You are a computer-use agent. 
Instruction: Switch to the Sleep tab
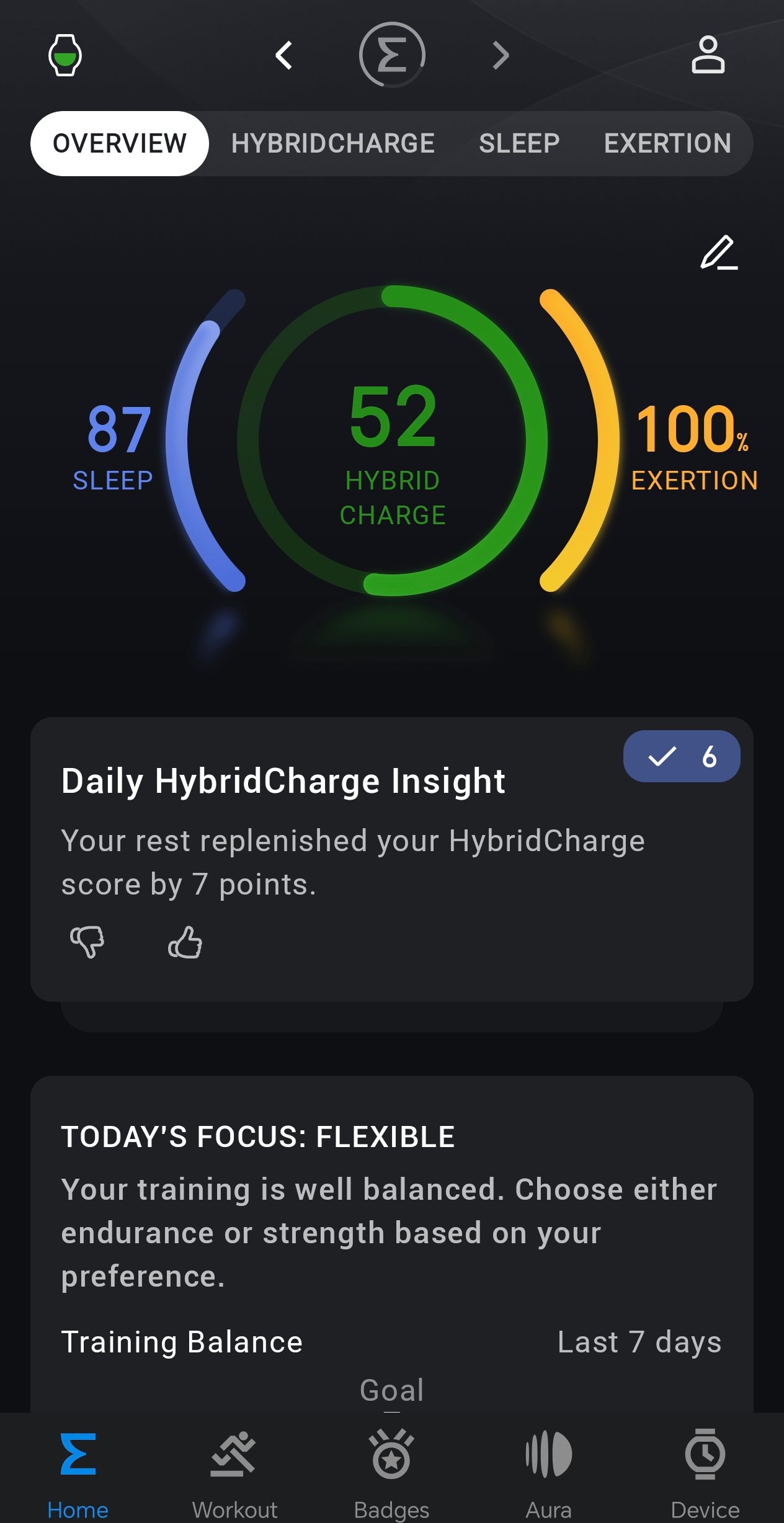(519, 143)
